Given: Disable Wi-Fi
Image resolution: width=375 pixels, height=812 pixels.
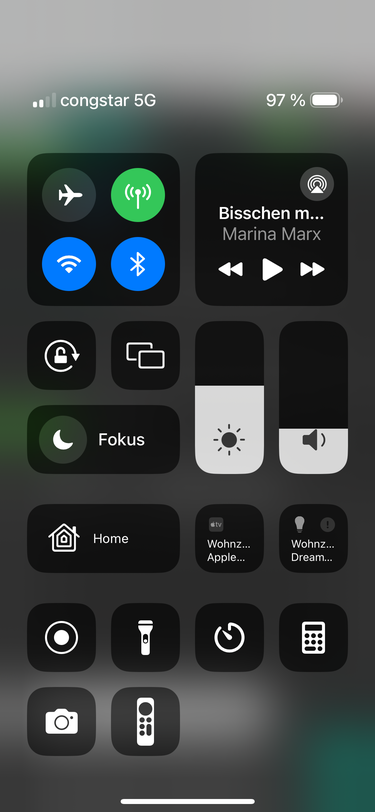Looking at the screenshot, I should tap(69, 264).
